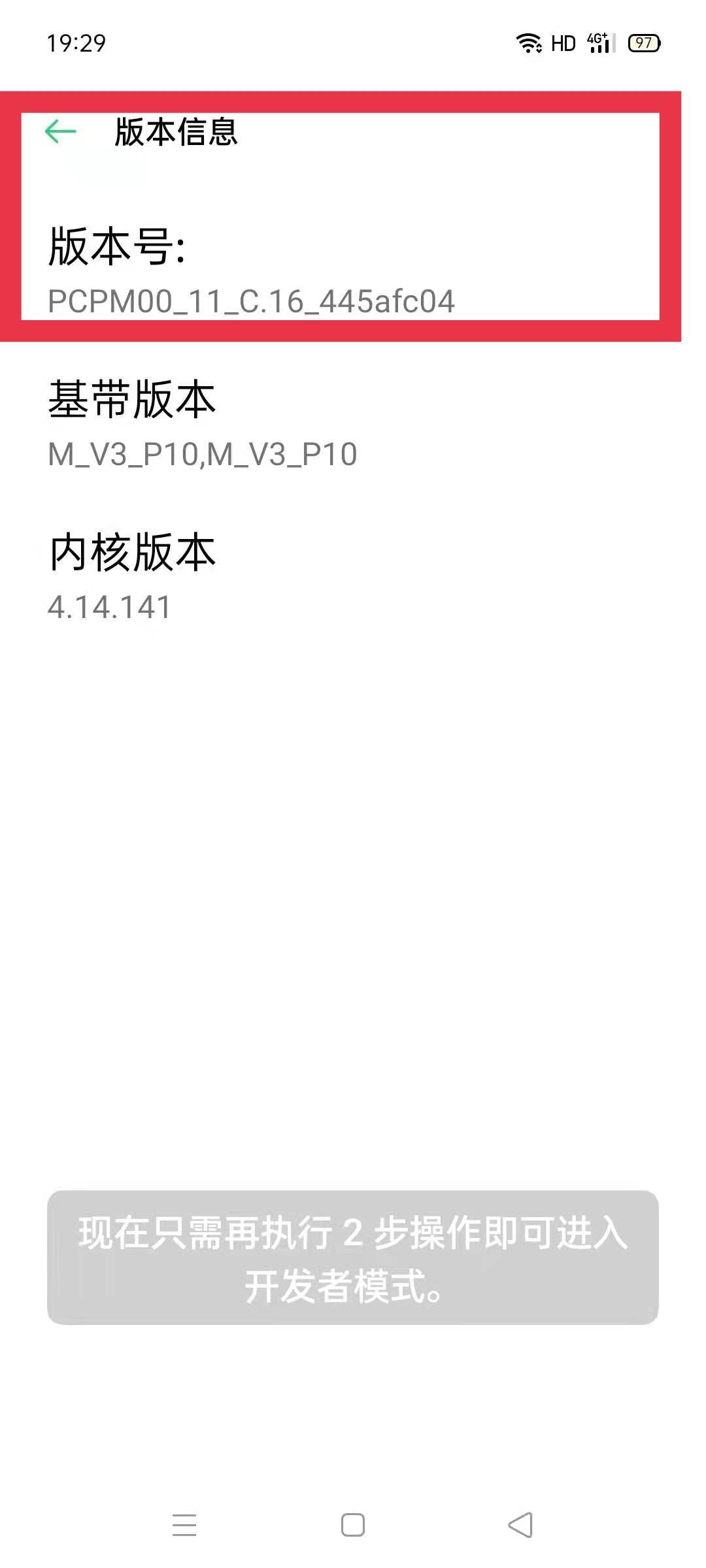
Task: Tap the system back triangle
Action: point(521,1525)
